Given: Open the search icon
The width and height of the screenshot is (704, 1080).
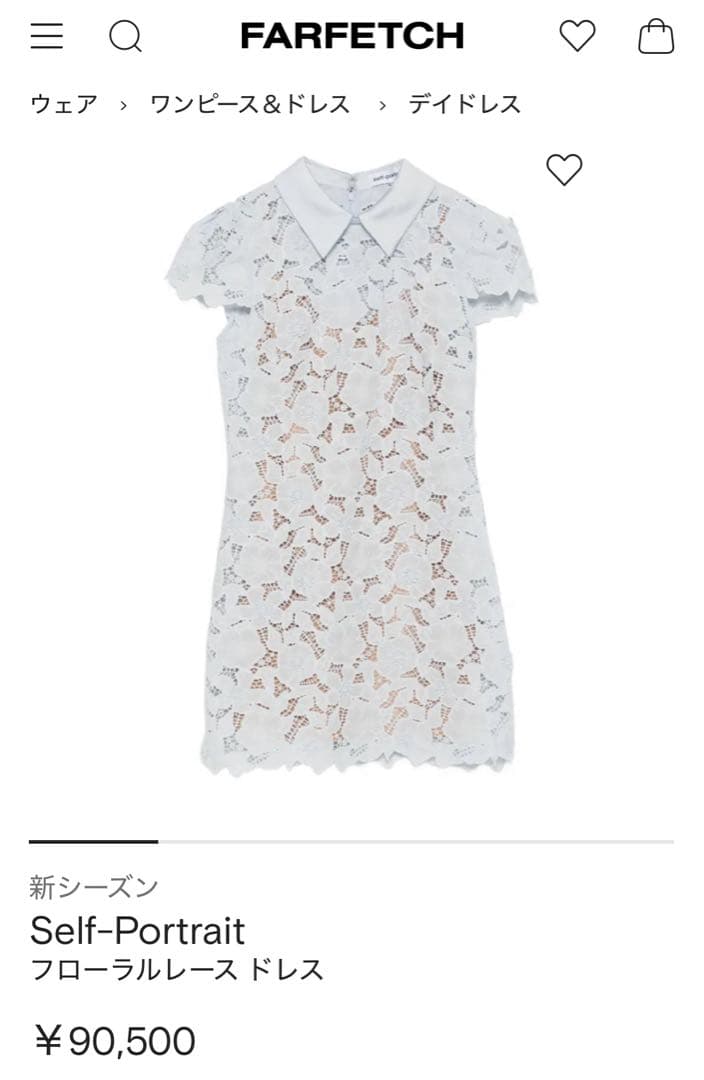Looking at the screenshot, I should pos(125,37).
